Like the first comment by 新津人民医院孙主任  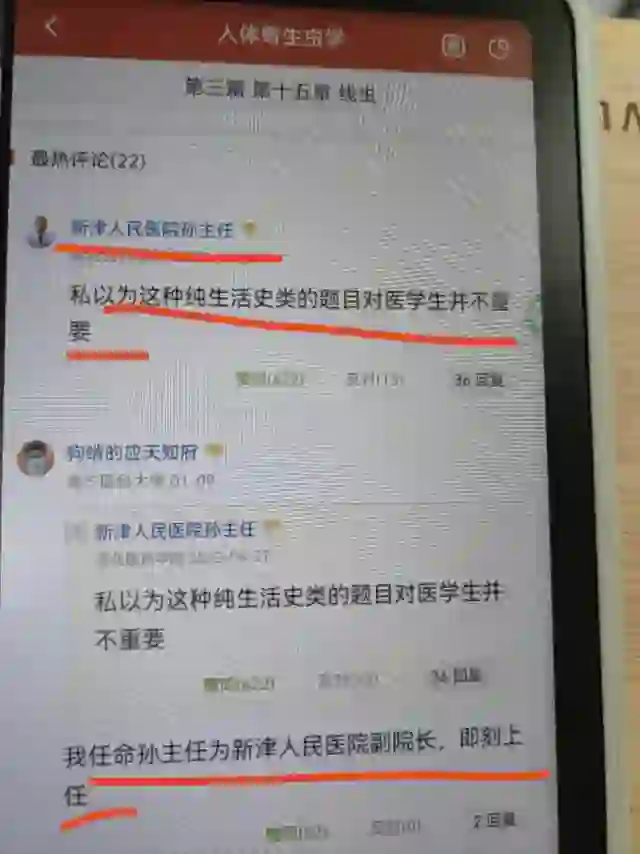269,379
